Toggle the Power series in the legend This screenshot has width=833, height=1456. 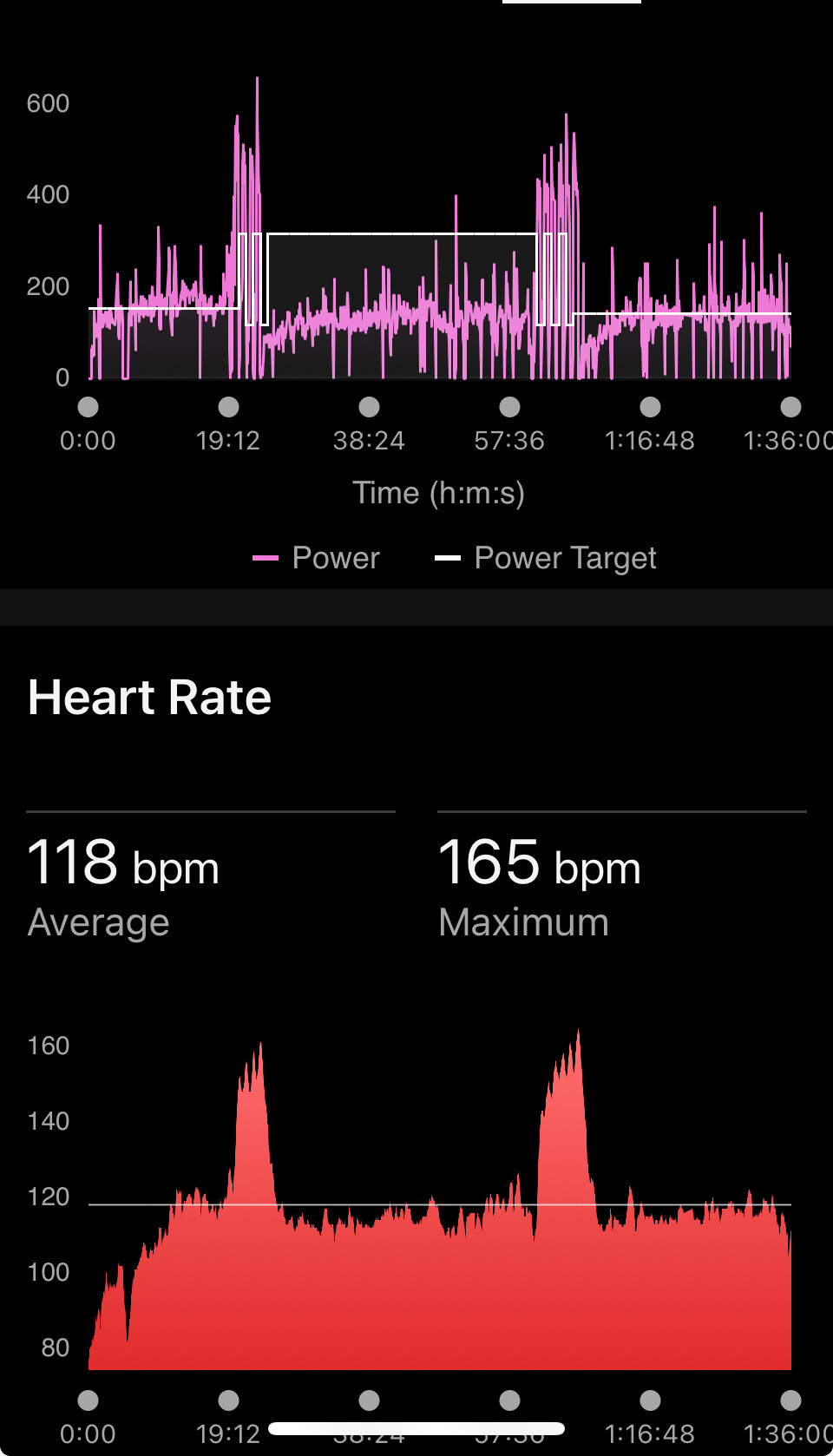(317, 558)
